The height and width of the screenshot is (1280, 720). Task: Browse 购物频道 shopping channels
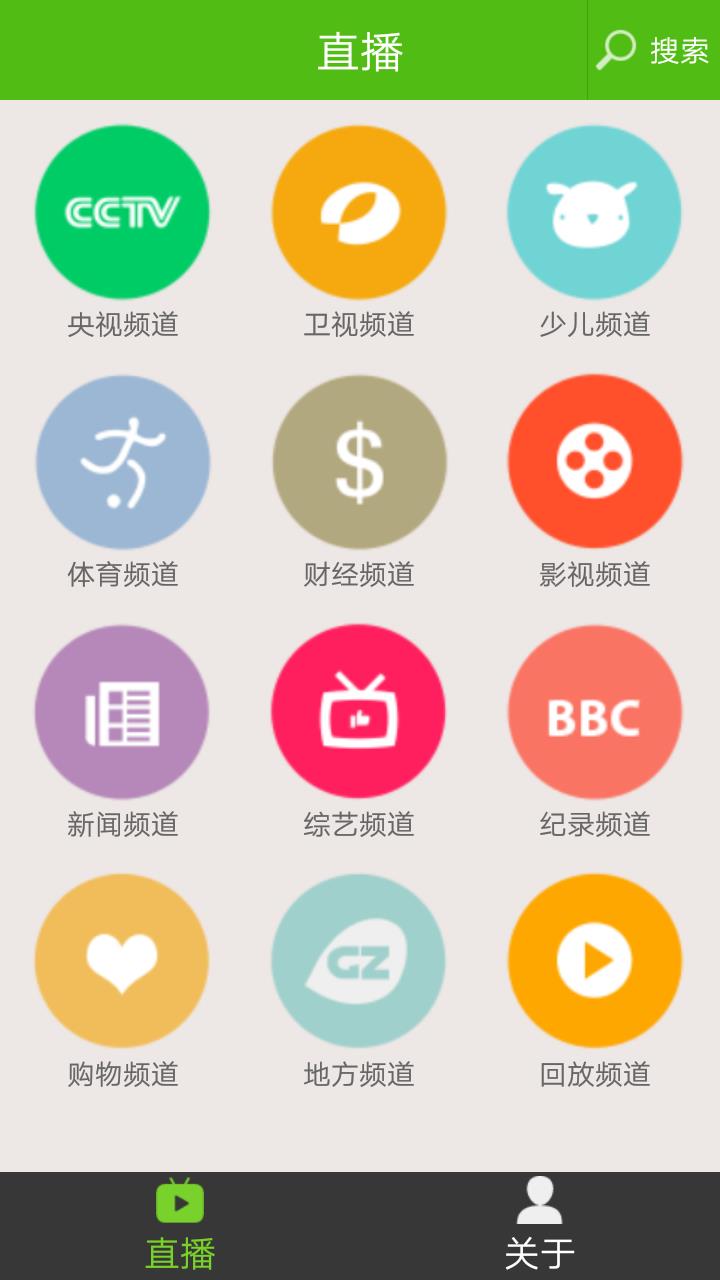point(122,962)
